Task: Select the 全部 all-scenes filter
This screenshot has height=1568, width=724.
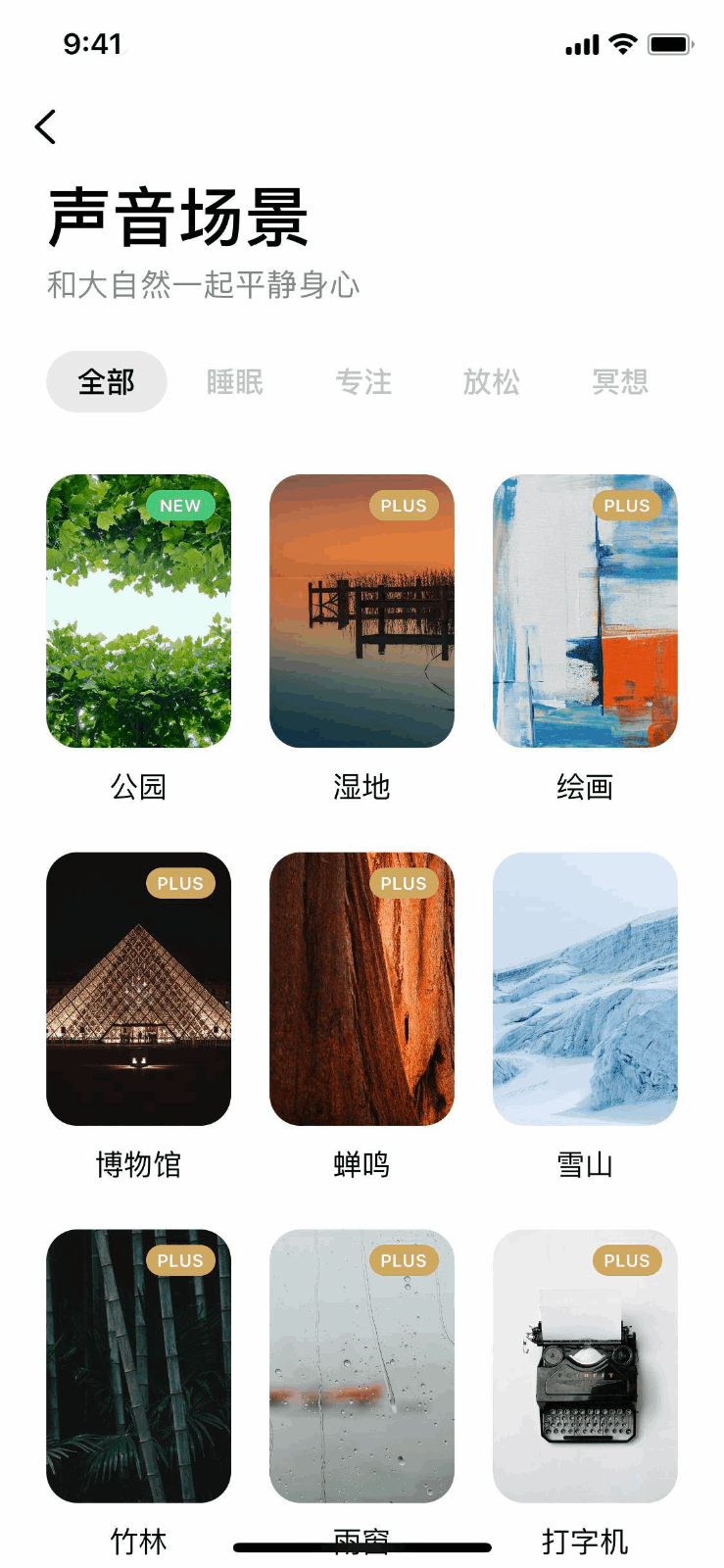Action: tap(107, 382)
